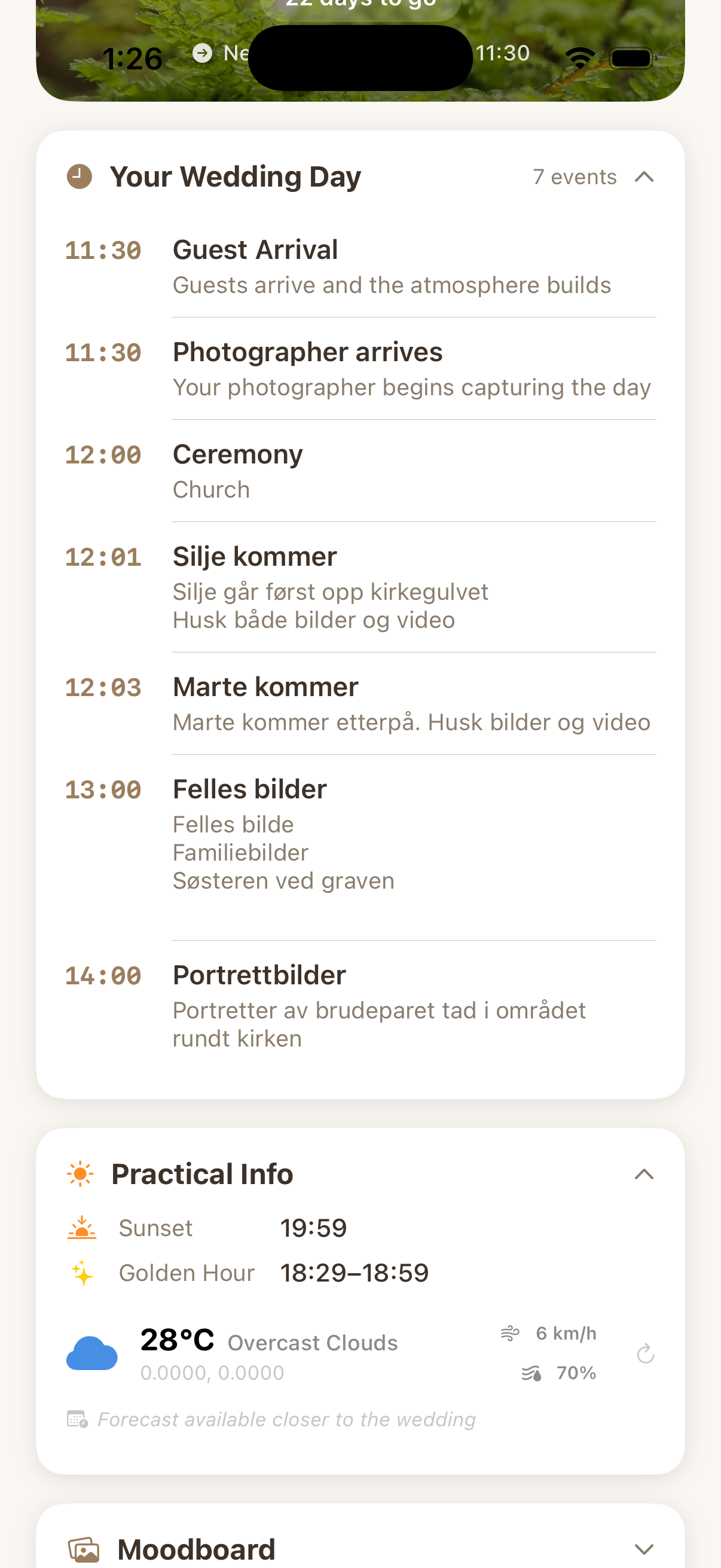Click the wind speed icon beside 6 km/h
This screenshot has width=721, height=1568.
509,1334
